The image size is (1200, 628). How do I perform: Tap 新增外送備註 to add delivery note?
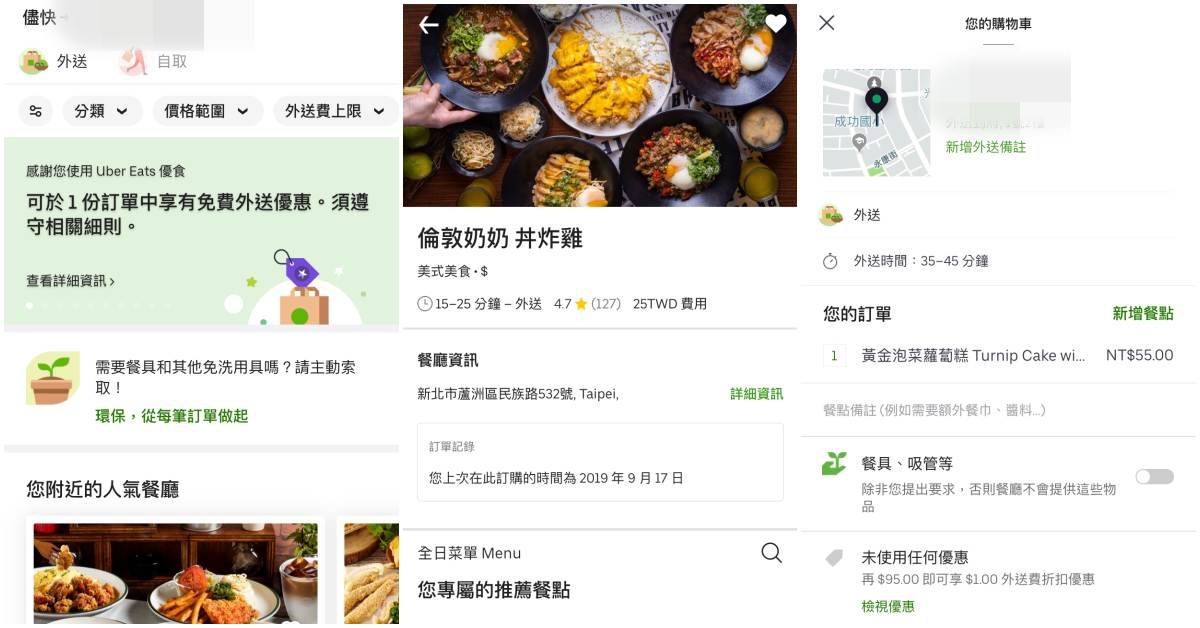985,147
